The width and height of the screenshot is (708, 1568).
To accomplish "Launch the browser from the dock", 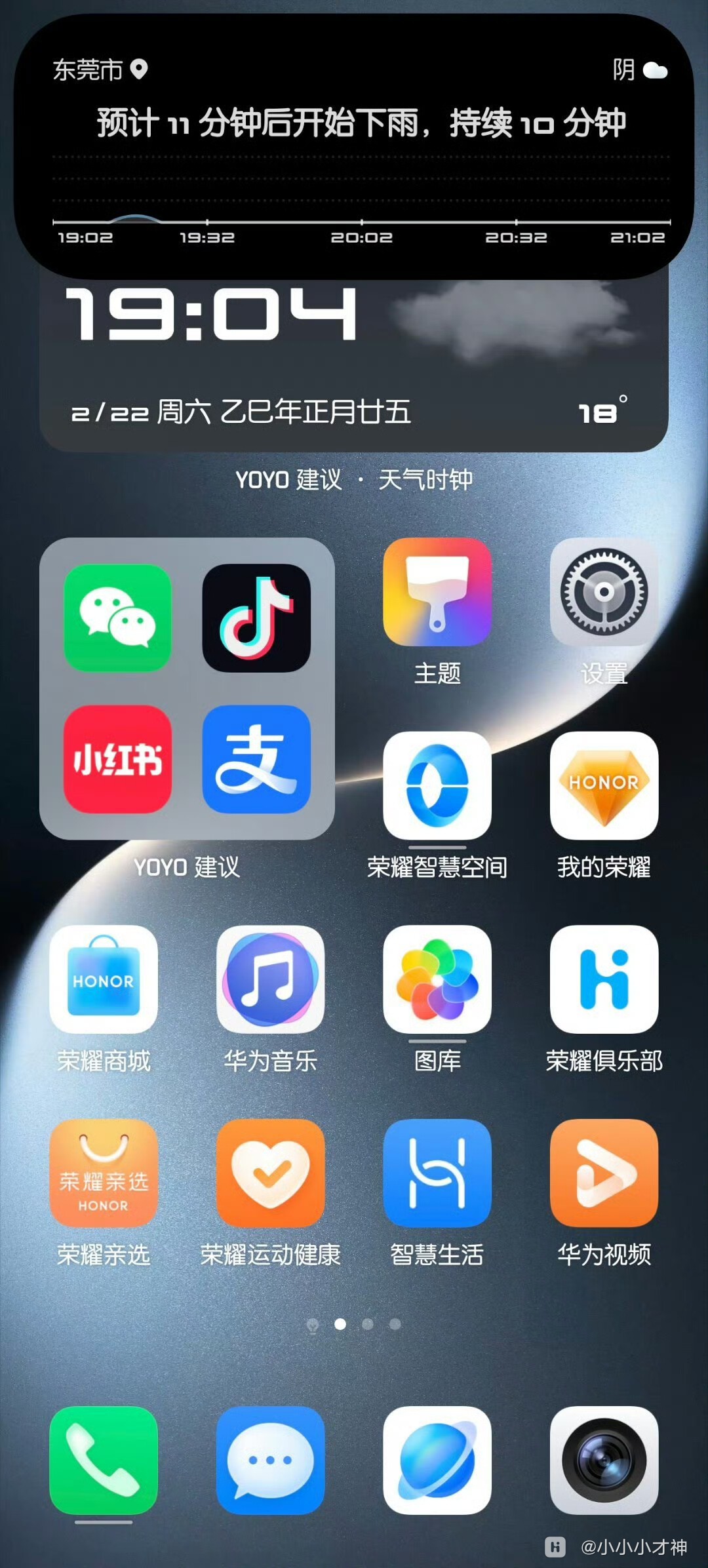I will [x=437, y=1460].
